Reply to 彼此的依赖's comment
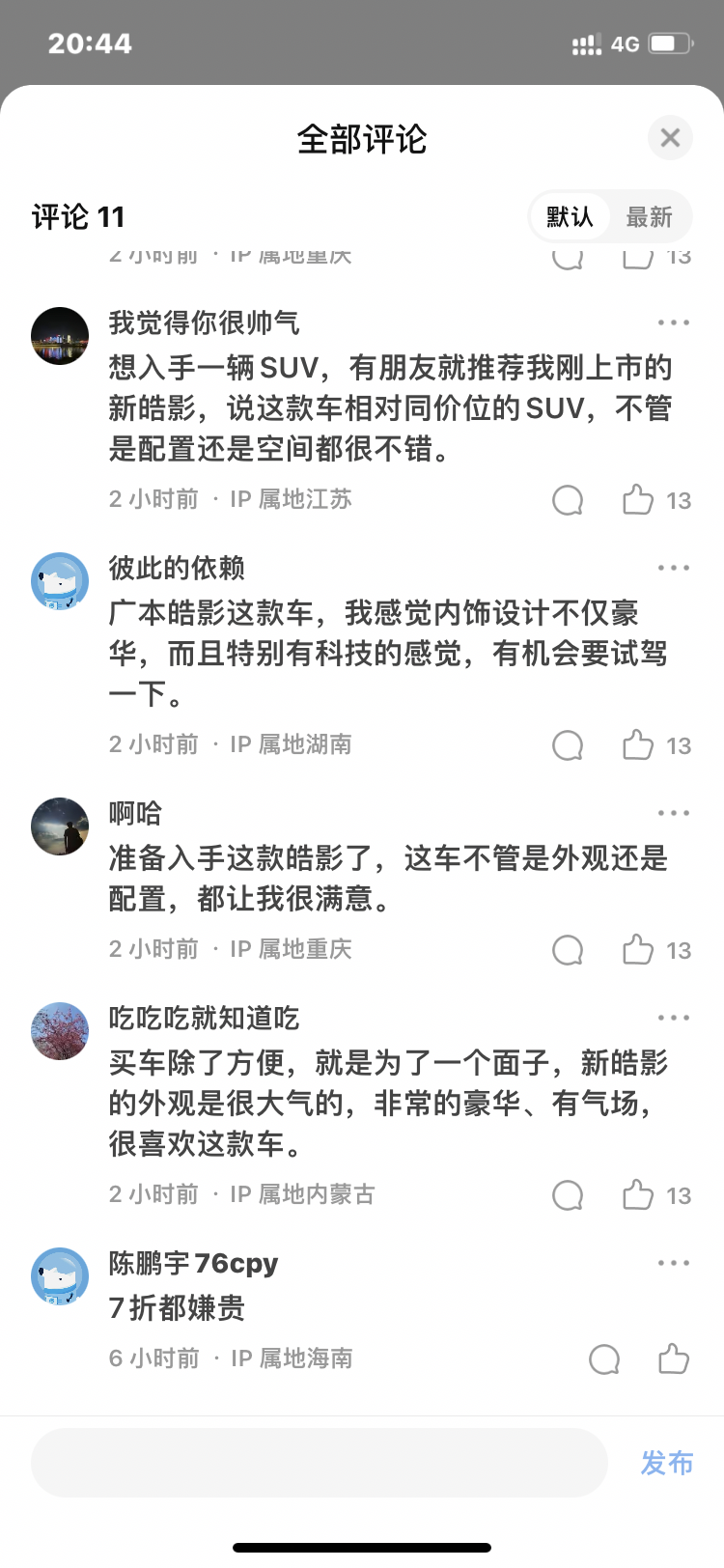724x1568 pixels. point(568,745)
